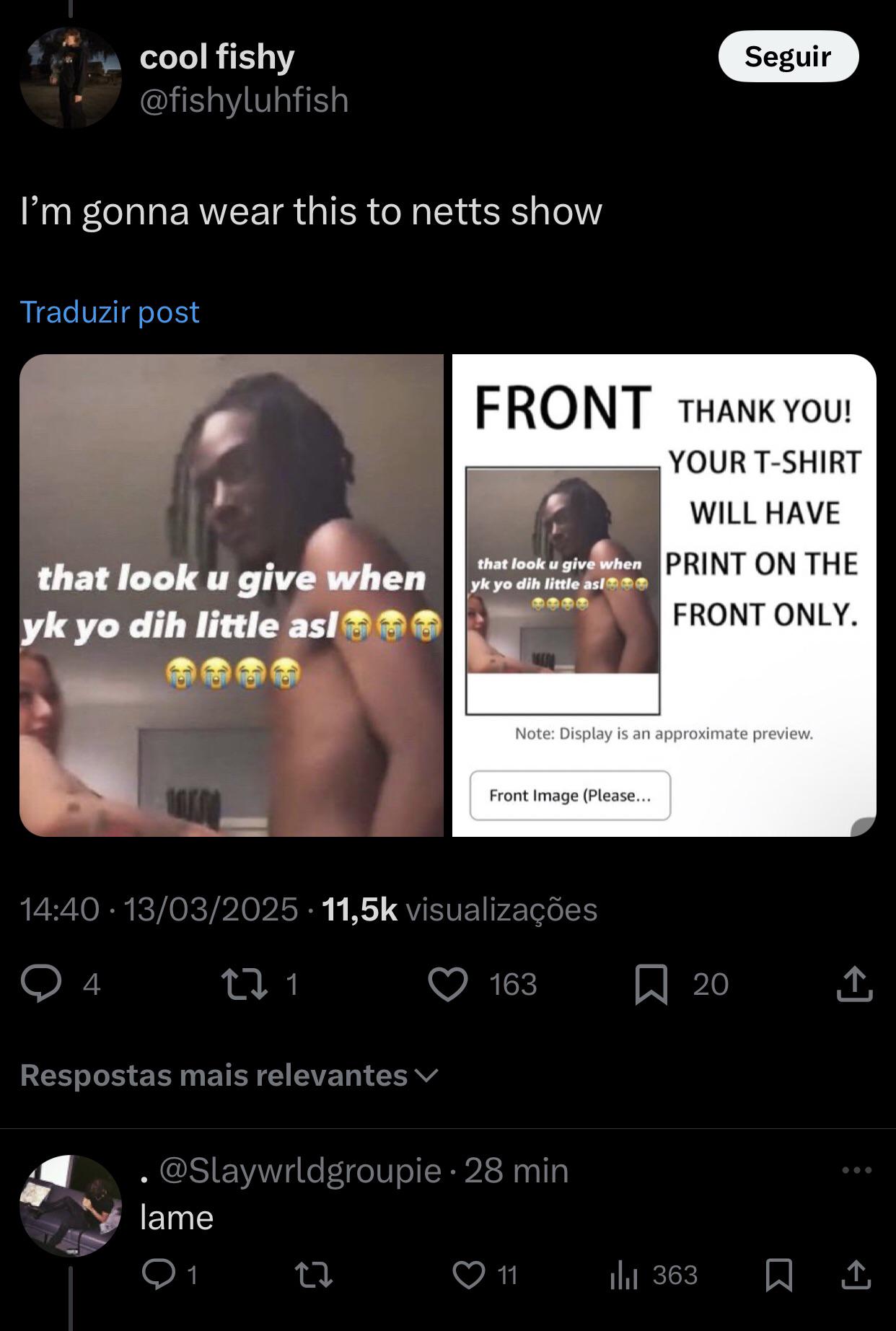Repost cool fishy's post
This screenshot has height=1331, width=896.
[x=244, y=984]
